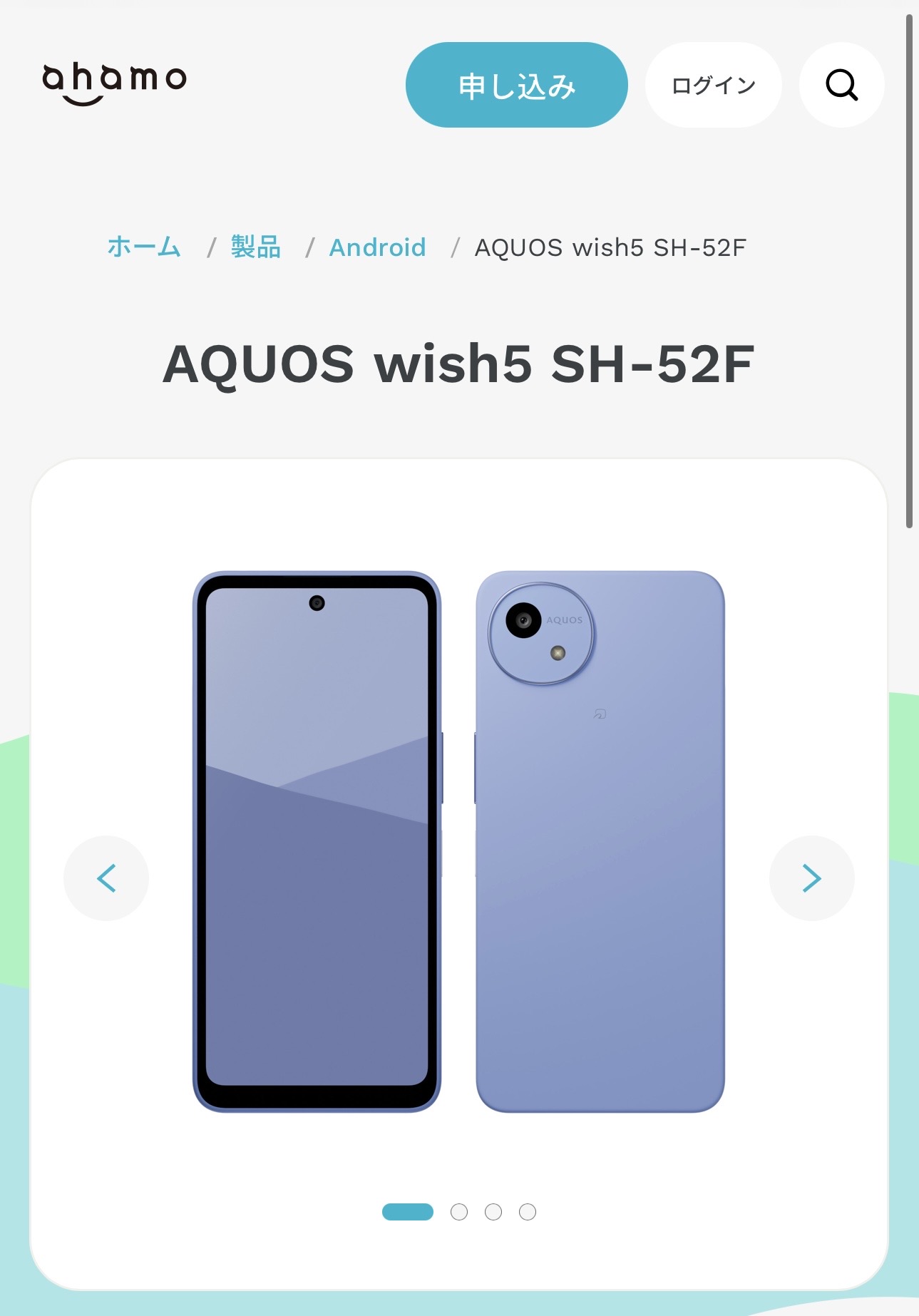Image resolution: width=919 pixels, height=1316 pixels.
Task: Open the Android breadcrumb link
Action: point(377,247)
